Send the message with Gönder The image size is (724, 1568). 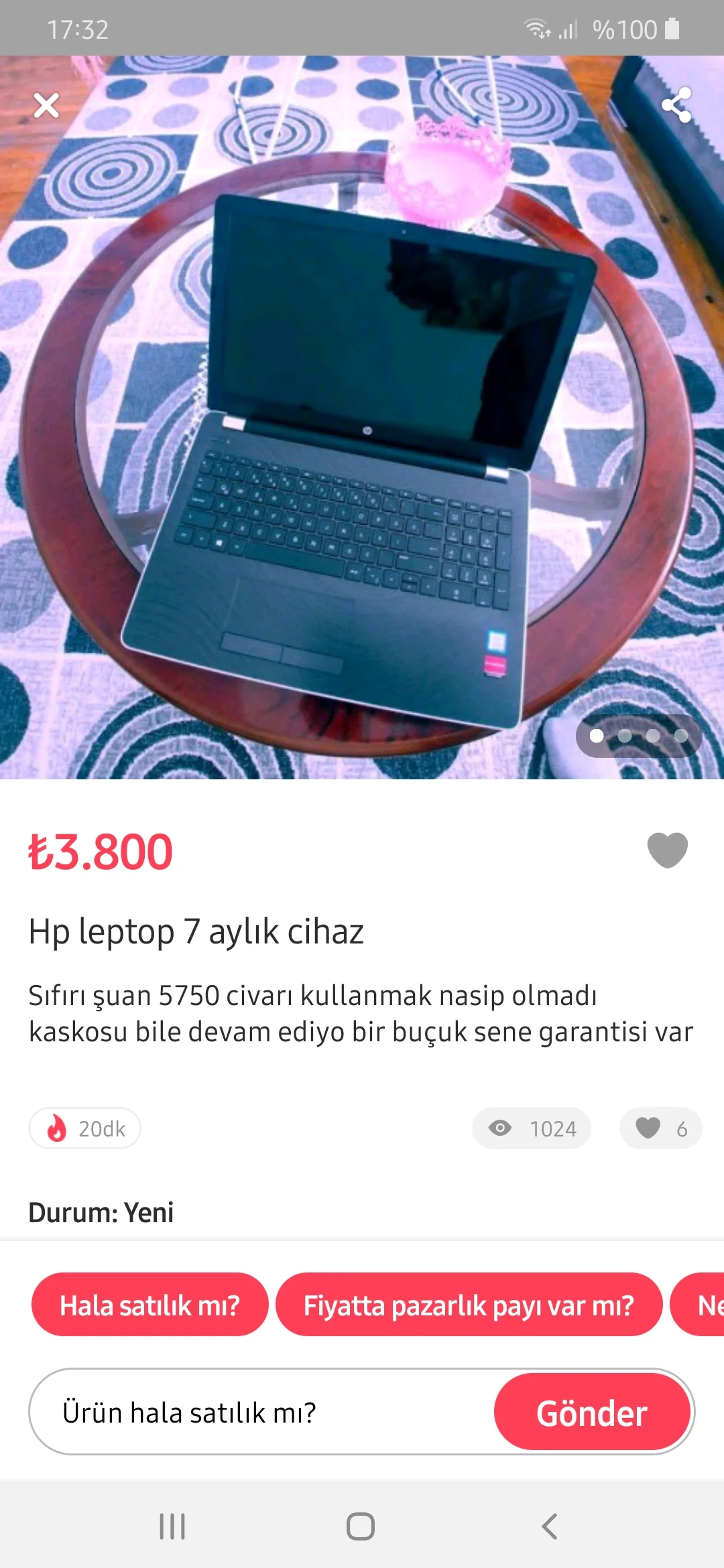click(592, 1413)
